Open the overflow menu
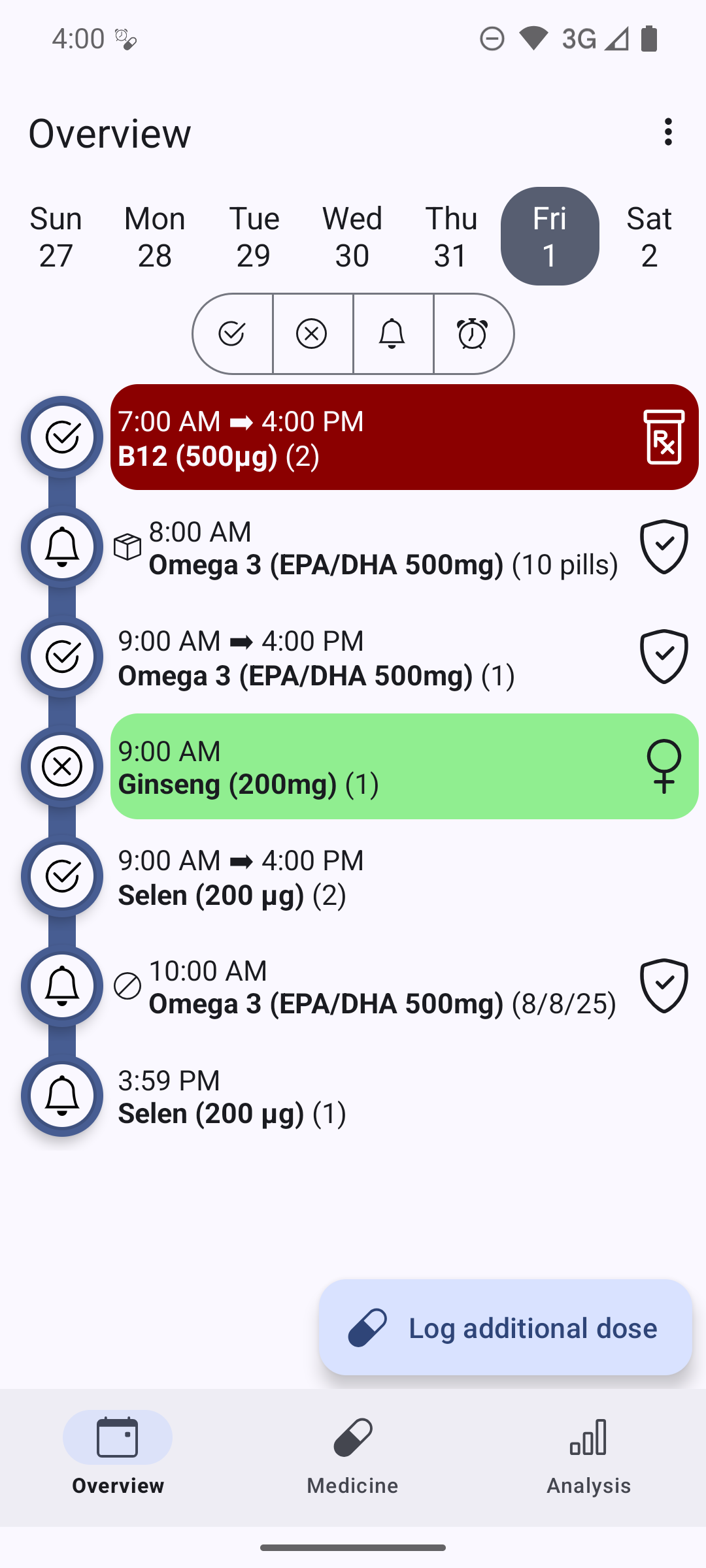 (x=667, y=132)
